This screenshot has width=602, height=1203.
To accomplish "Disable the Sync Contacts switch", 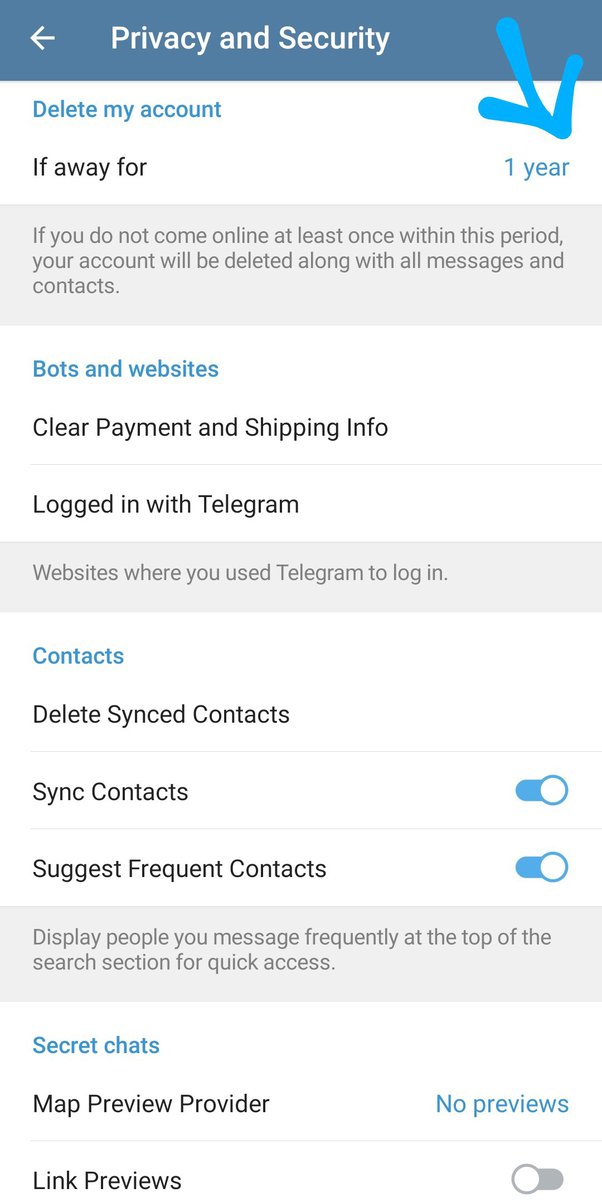I will pyautogui.click(x=541, y=791).
